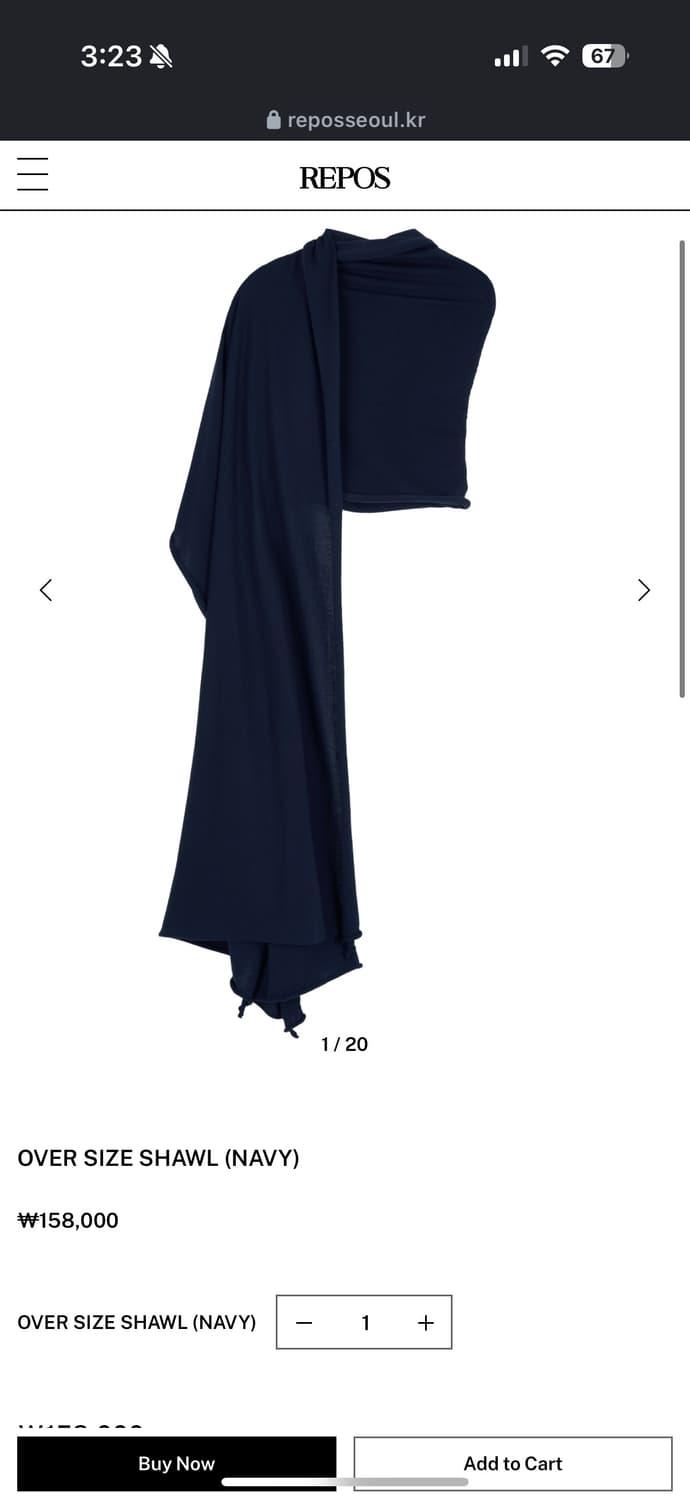Increase shawl quantity with plus

(x=425, y=1323)
